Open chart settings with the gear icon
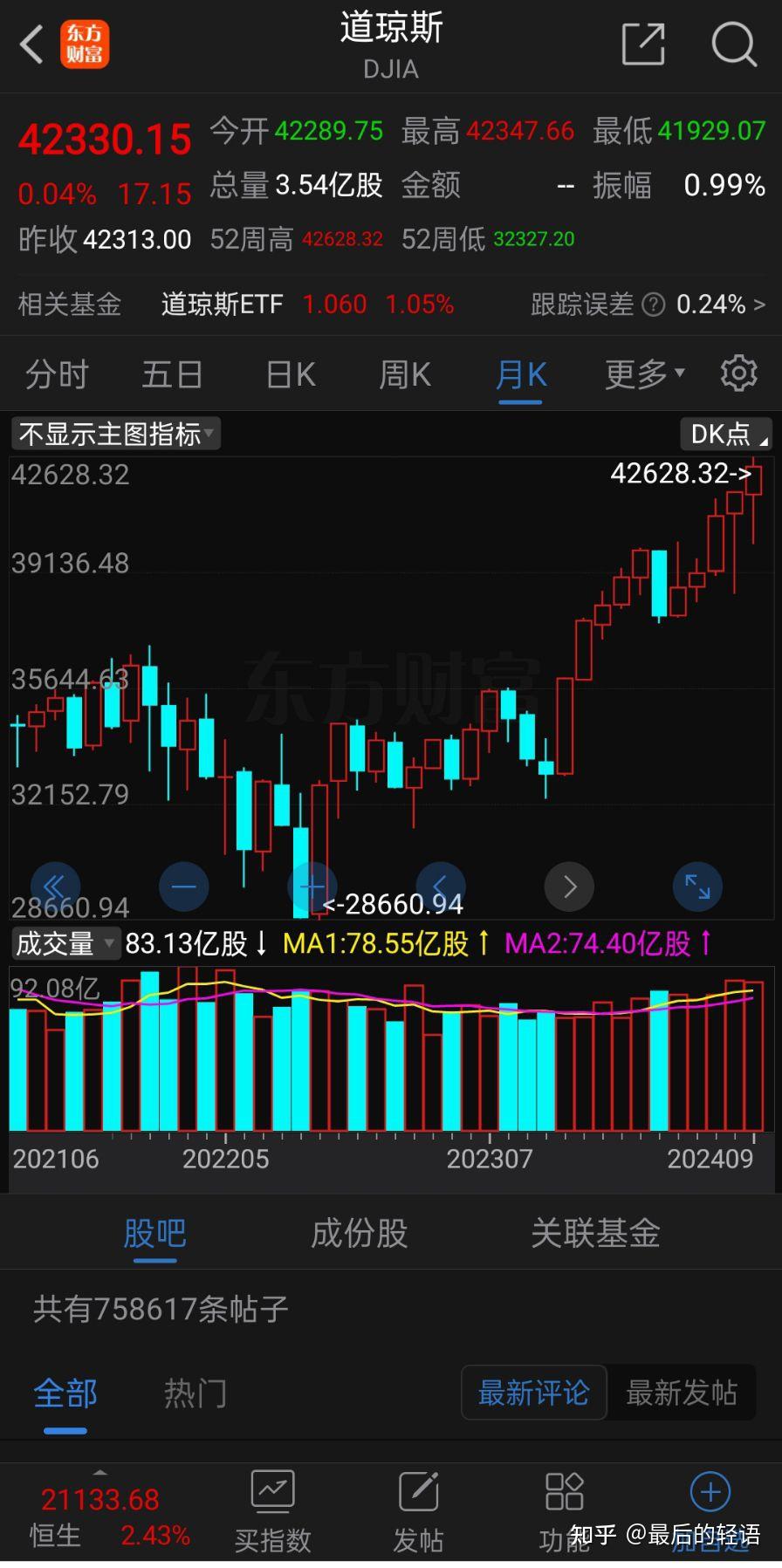The width and height of the screenshot is (782, 1568). (739, 373)
